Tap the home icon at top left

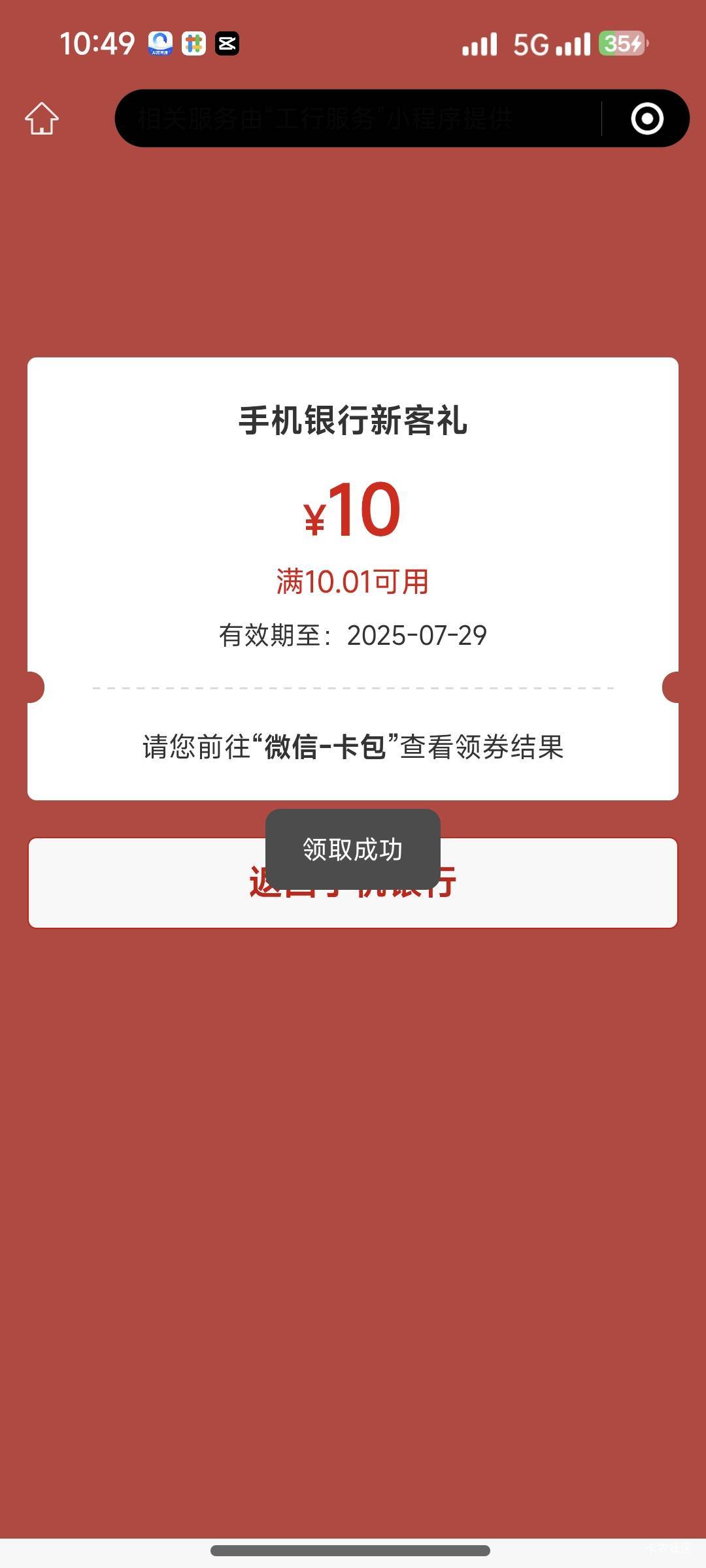point(42,118)
